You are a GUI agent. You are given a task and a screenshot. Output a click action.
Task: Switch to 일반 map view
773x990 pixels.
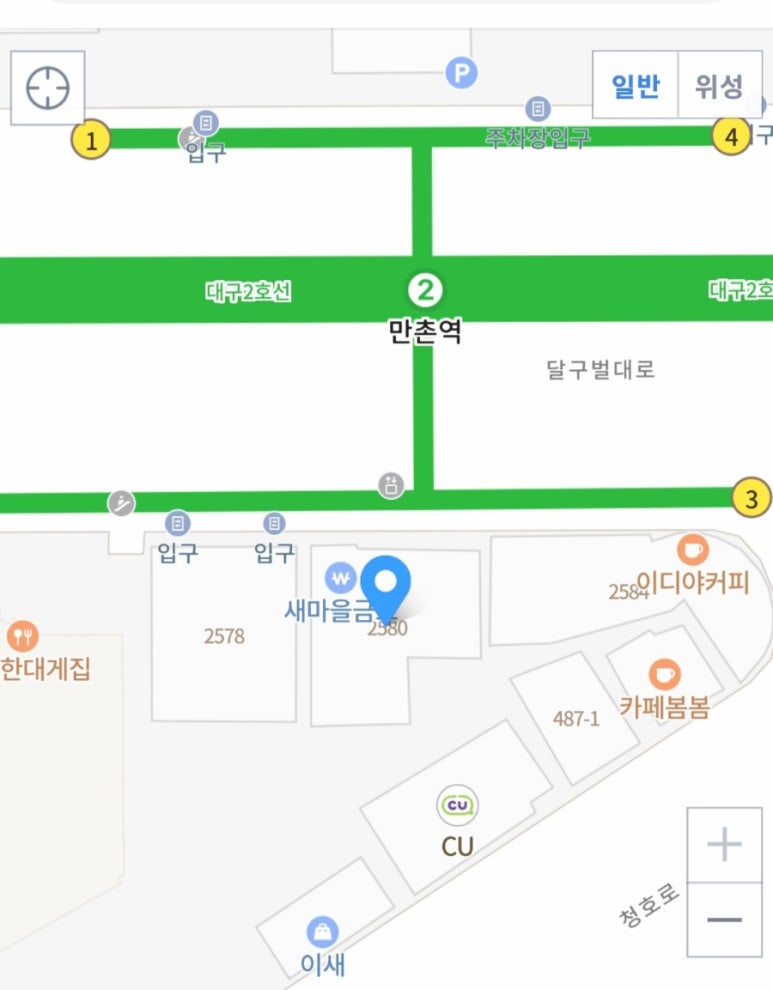pyautogui.click(x=635, y=86)
